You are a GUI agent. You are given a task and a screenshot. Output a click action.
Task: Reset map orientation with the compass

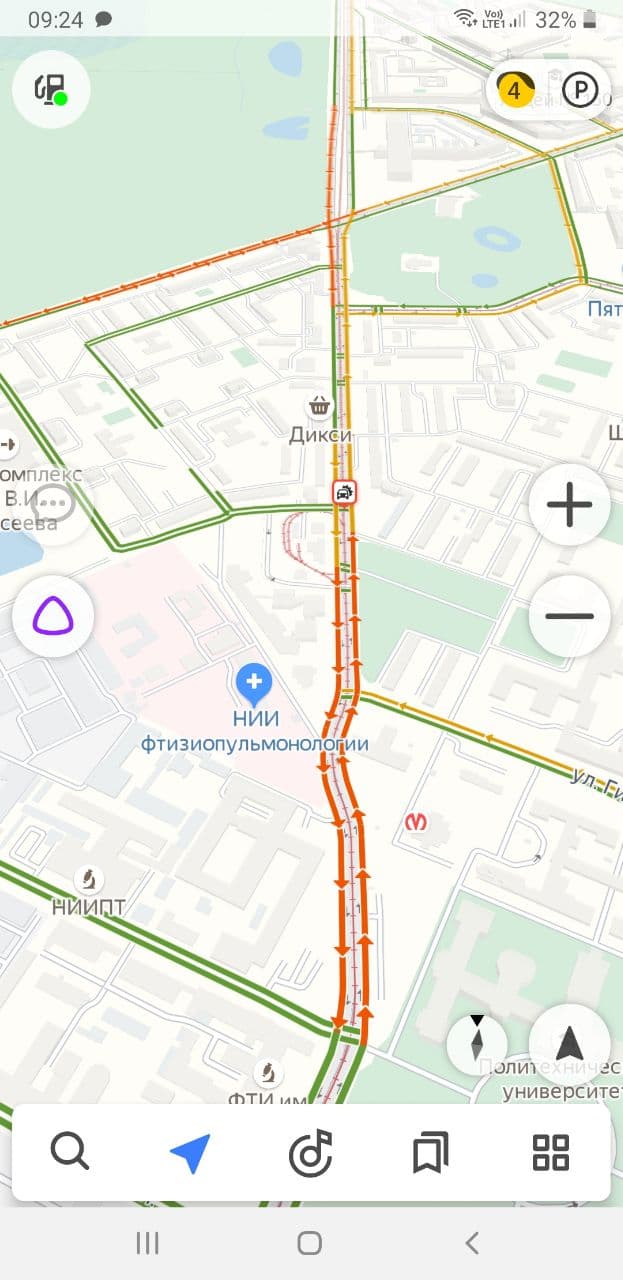(477, 1042)
